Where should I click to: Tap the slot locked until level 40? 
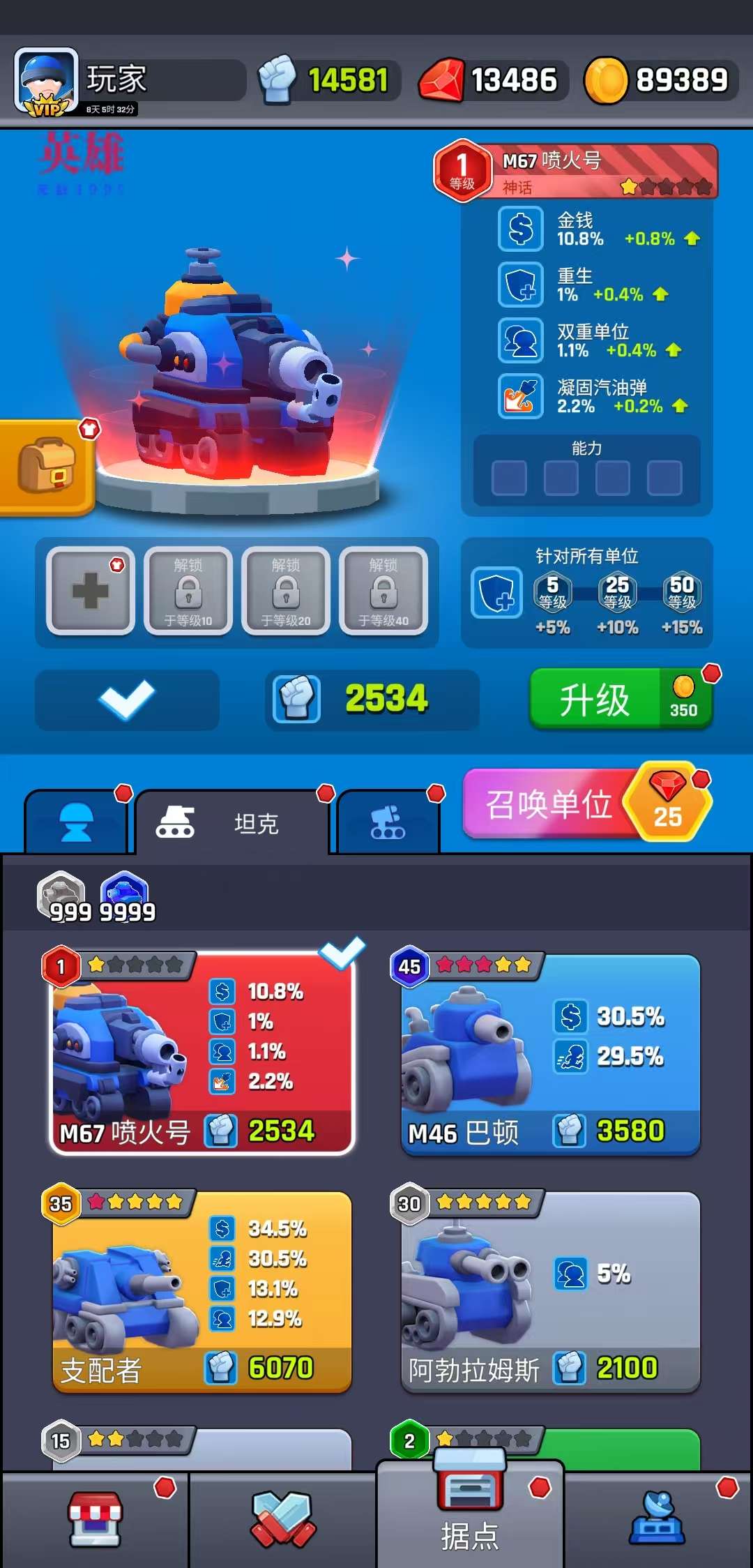[383, 591]
